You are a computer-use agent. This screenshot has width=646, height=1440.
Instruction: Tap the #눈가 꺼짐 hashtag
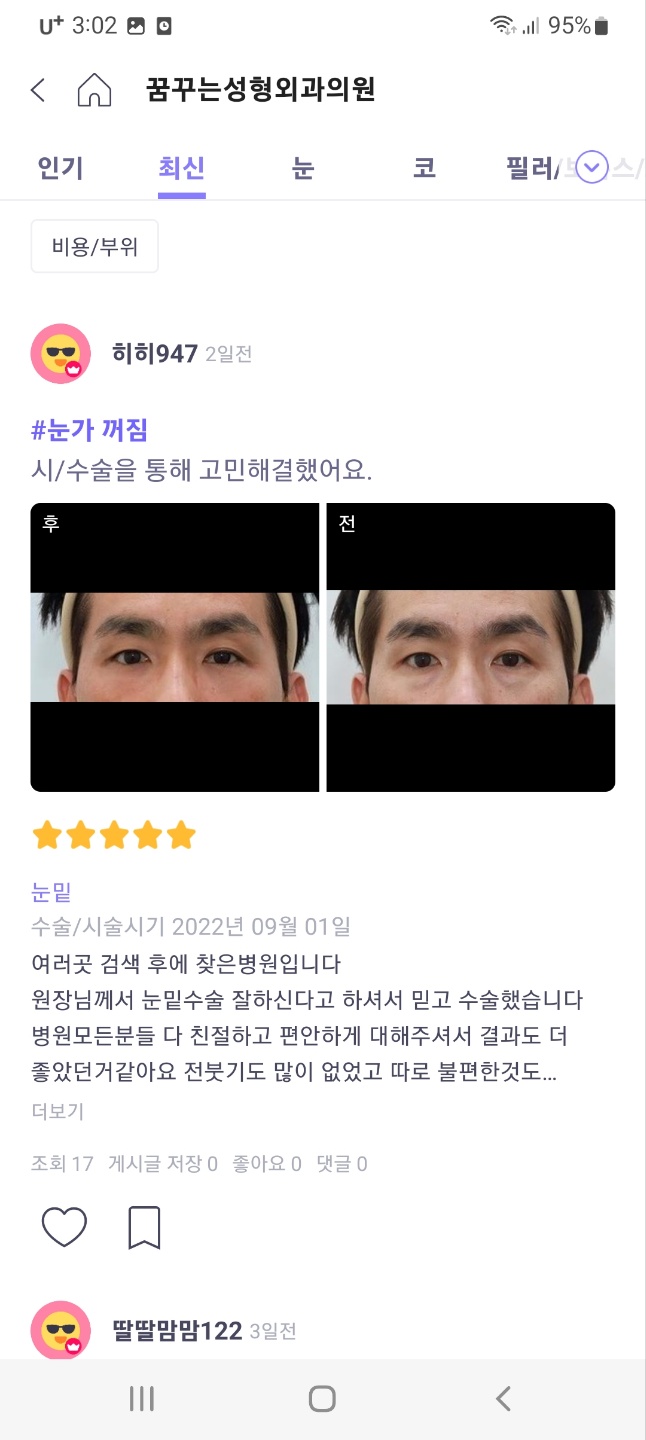pos(90,431)
